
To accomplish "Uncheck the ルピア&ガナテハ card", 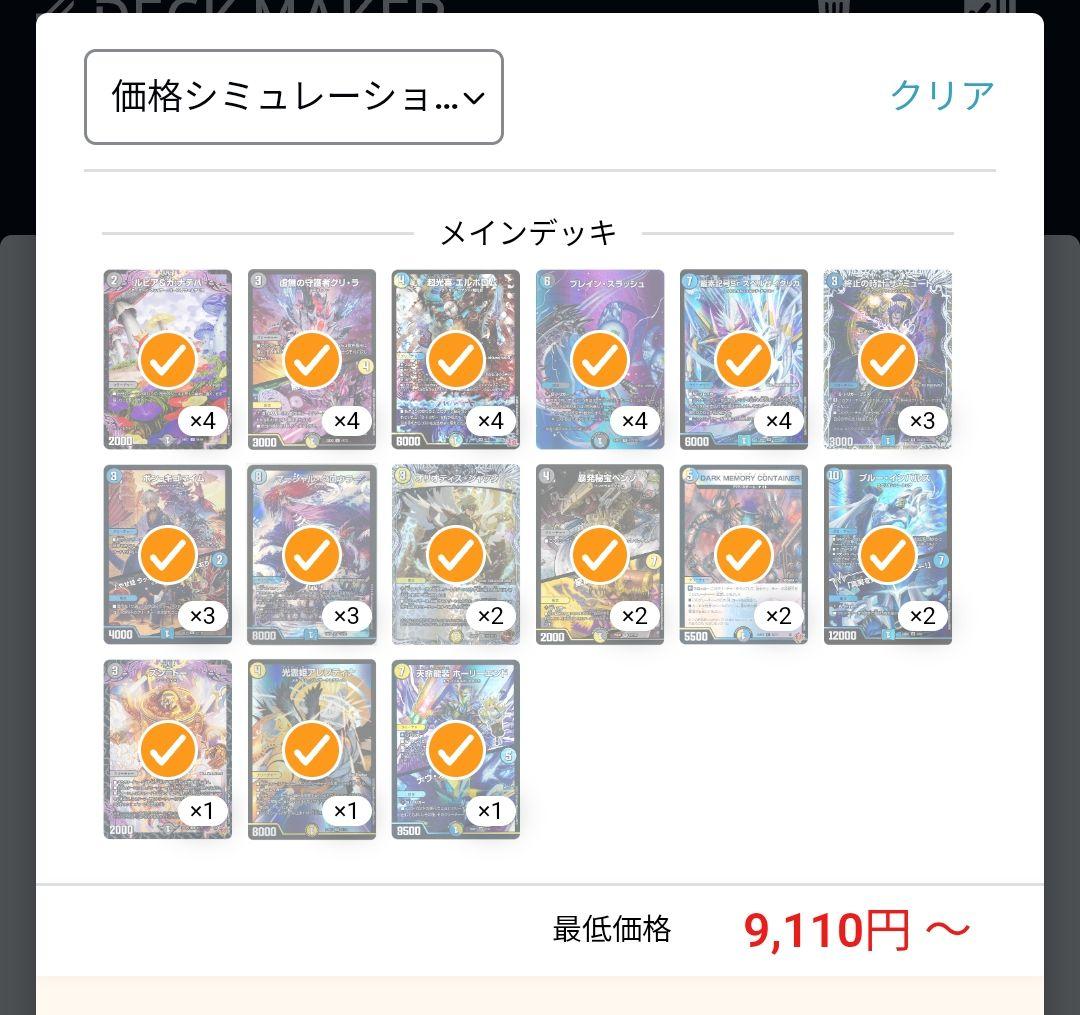I will coord(168,360).
